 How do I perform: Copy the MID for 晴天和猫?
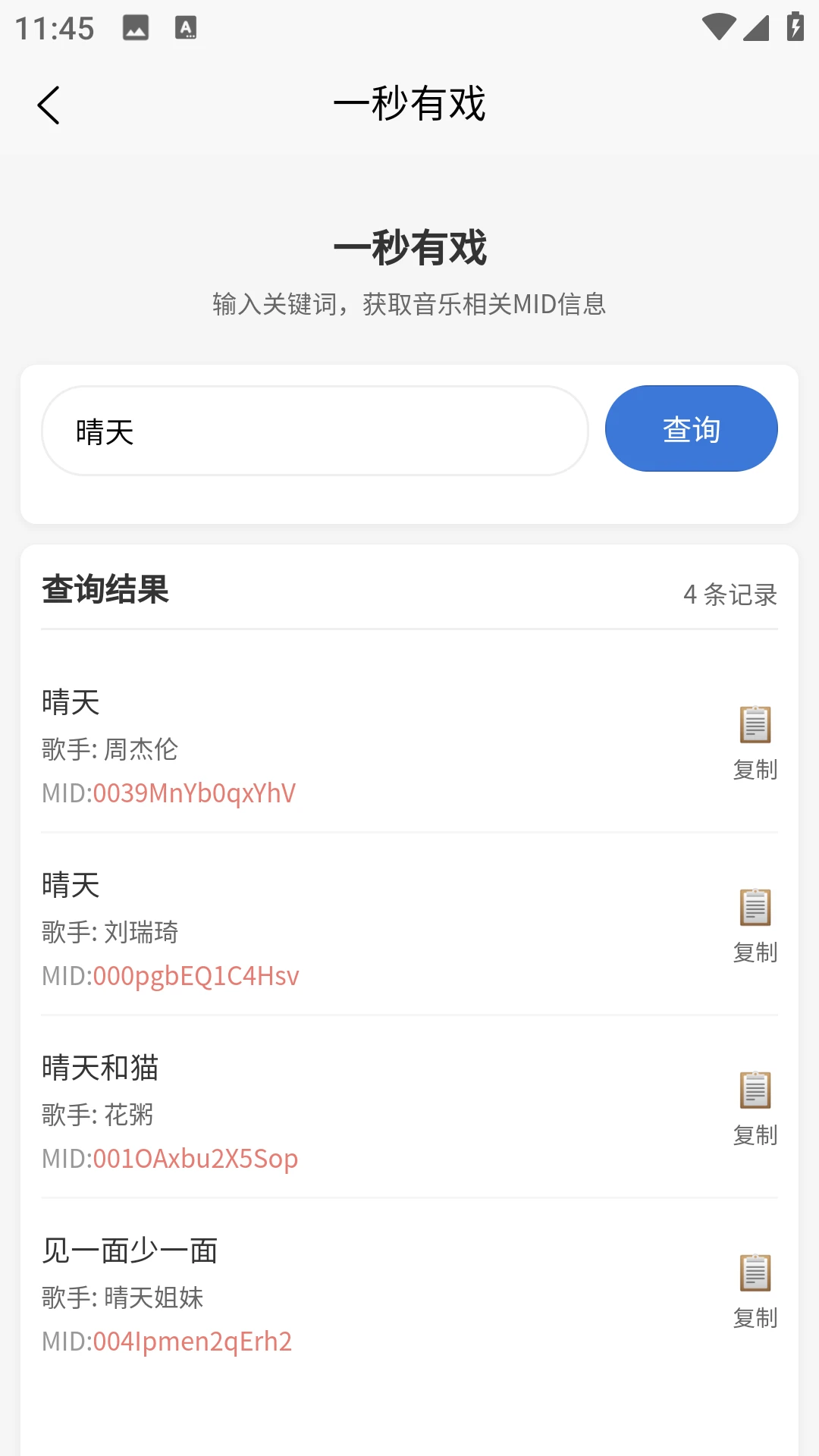(755, 1107)
